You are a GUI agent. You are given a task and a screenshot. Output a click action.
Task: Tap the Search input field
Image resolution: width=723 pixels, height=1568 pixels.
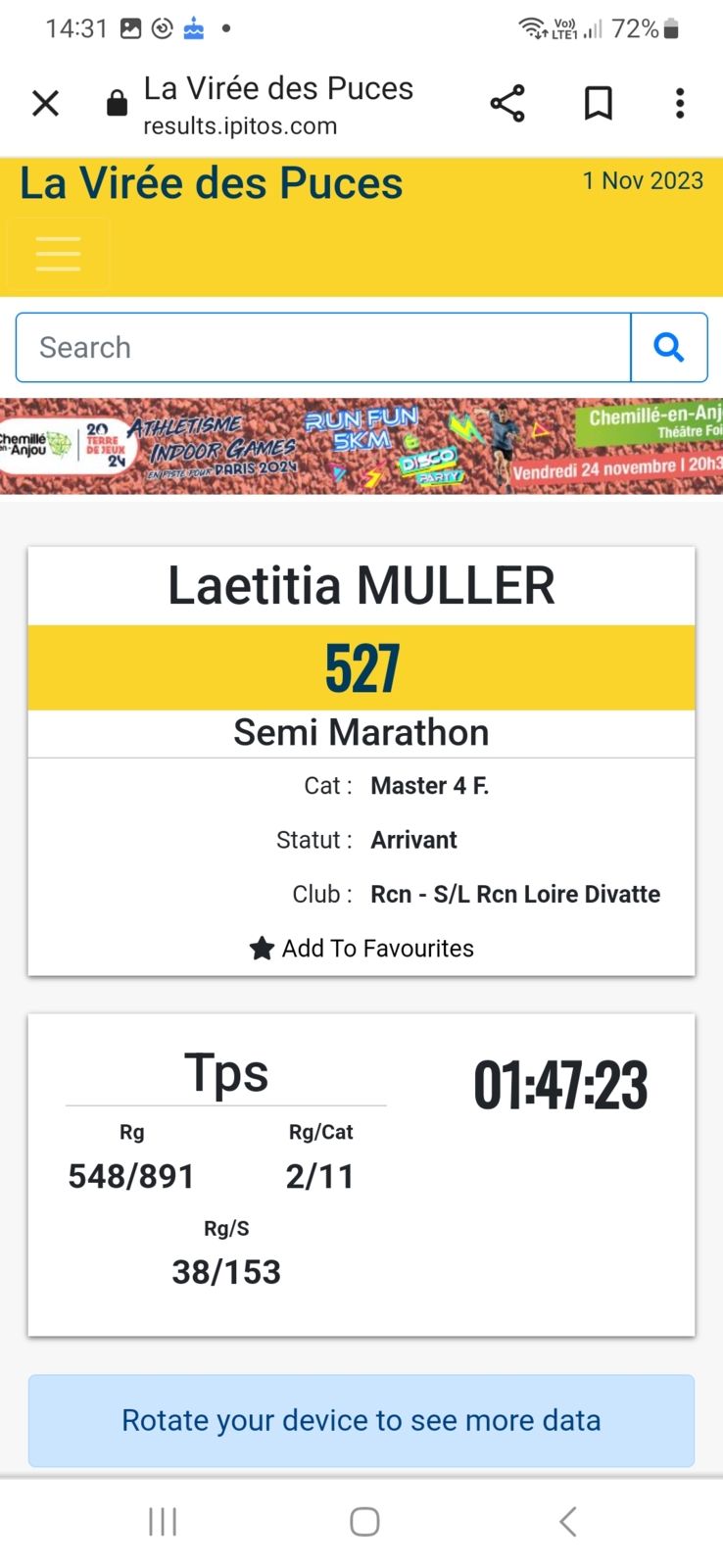coord(323,347)
